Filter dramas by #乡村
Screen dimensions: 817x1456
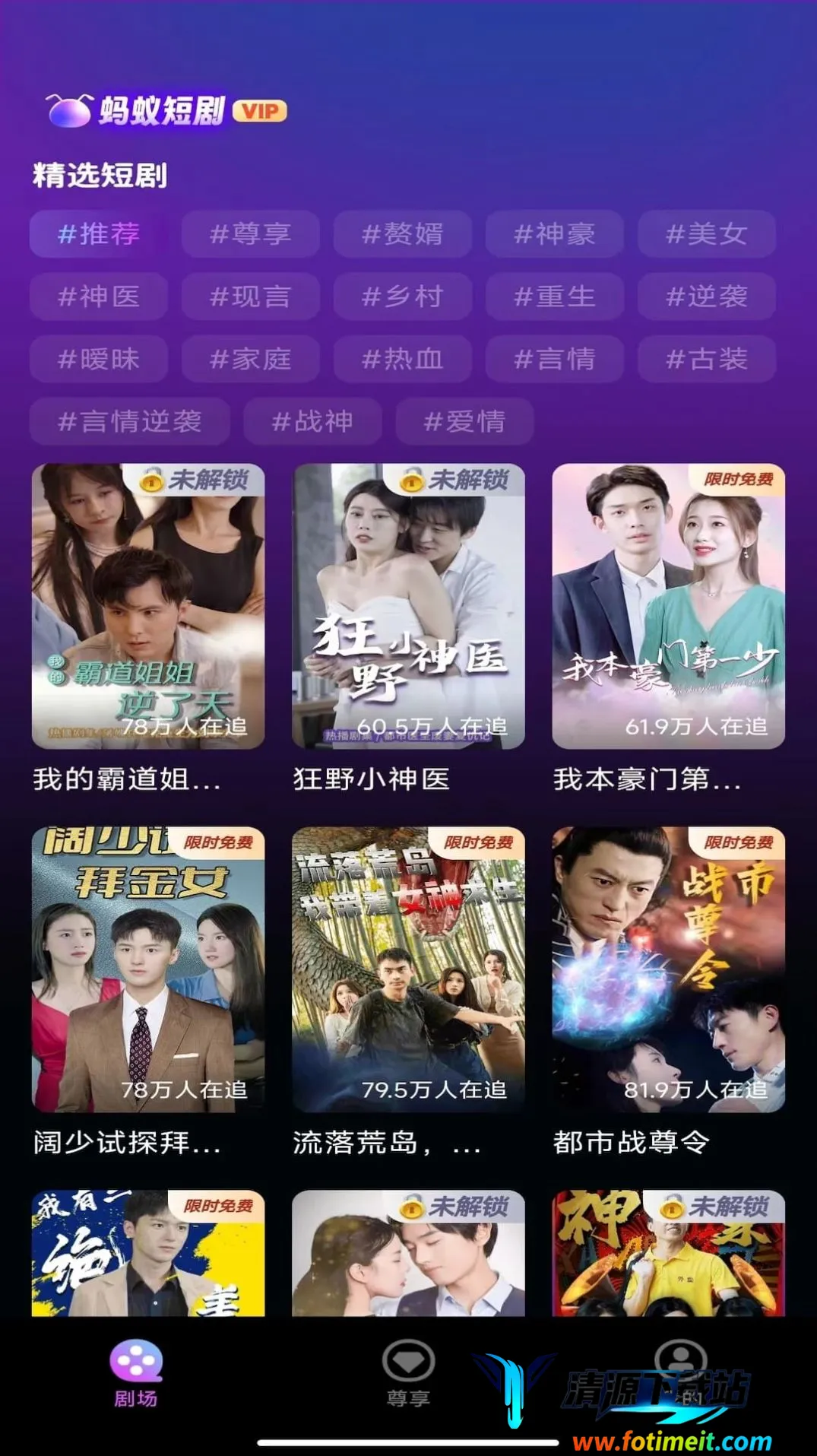402,297
